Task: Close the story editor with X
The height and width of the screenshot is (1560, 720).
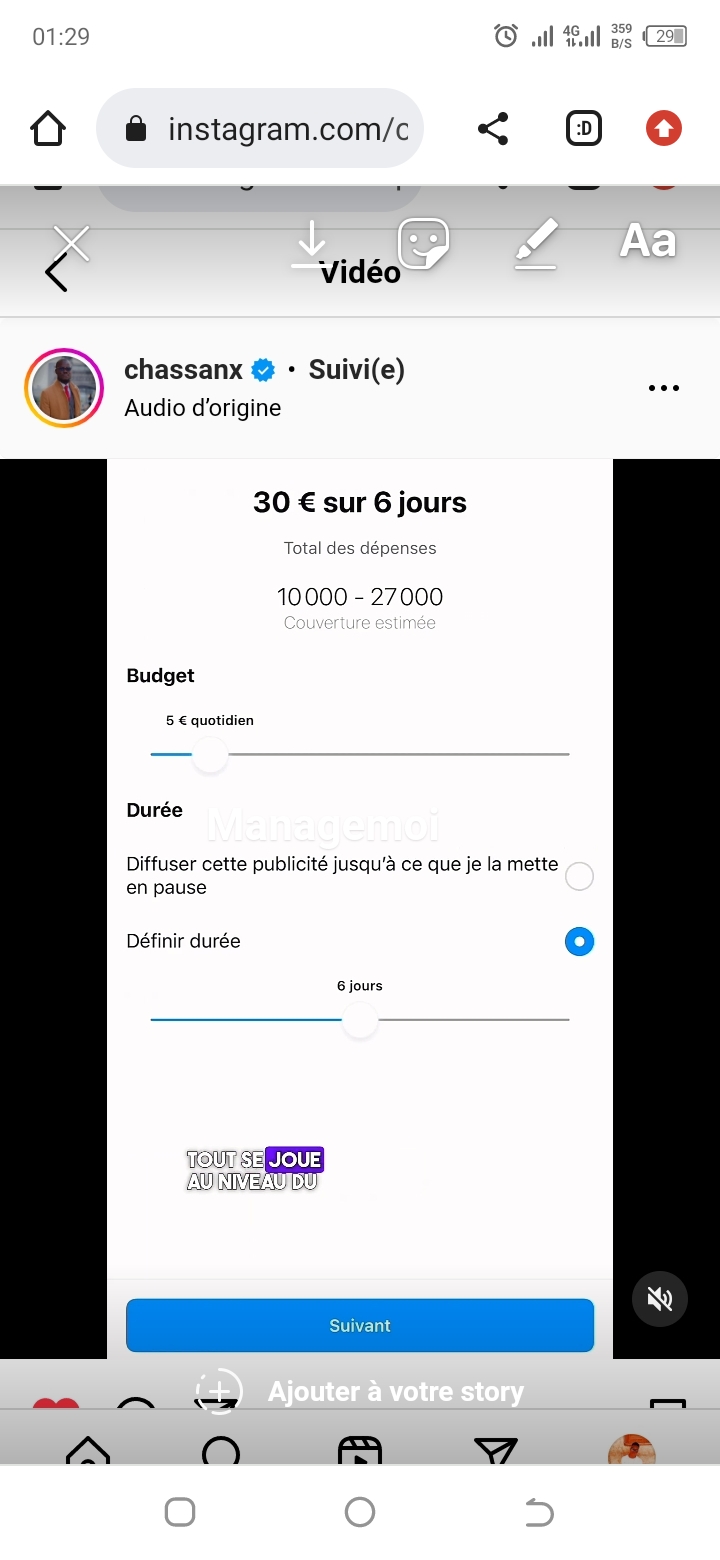Action: 71,243
